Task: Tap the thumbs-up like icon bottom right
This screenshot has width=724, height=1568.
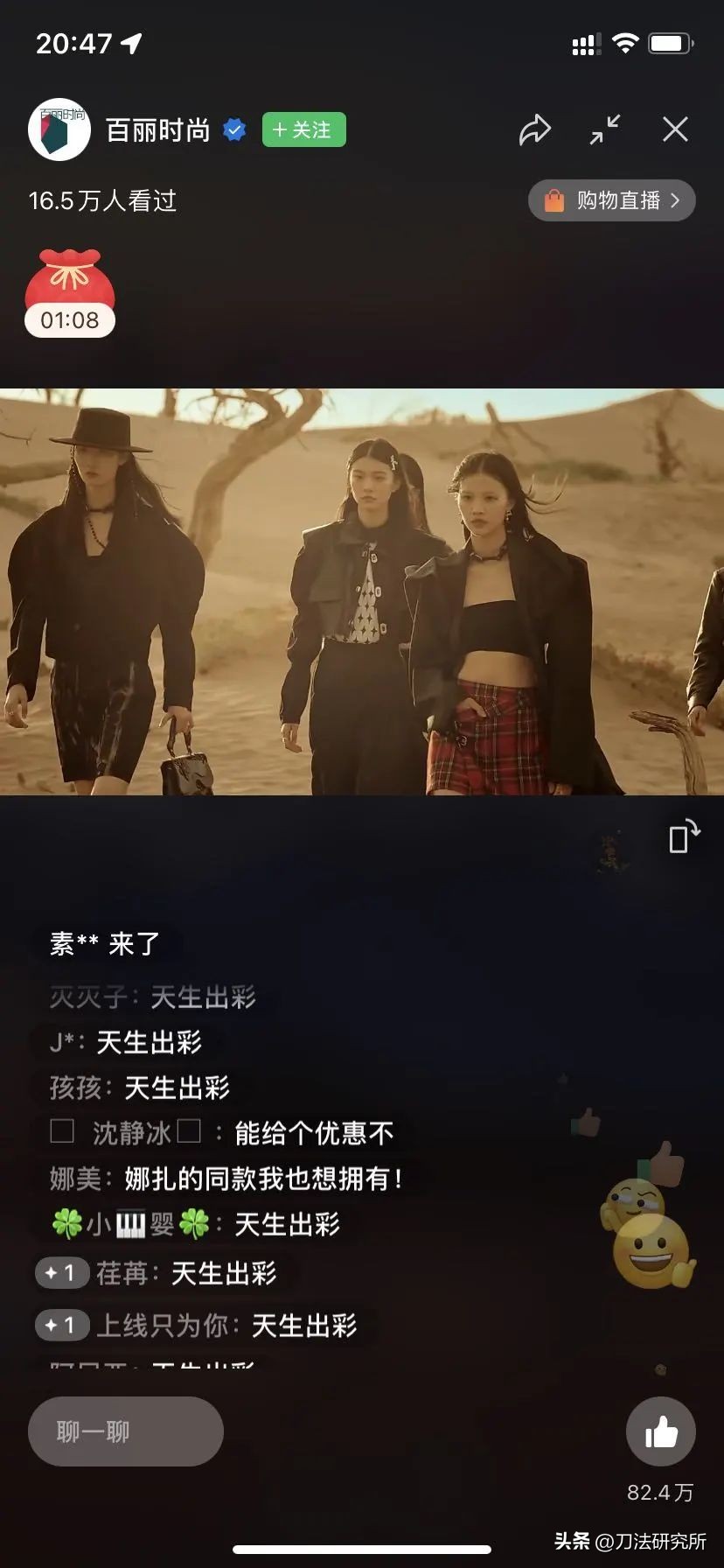Action: pos(660,1431)
